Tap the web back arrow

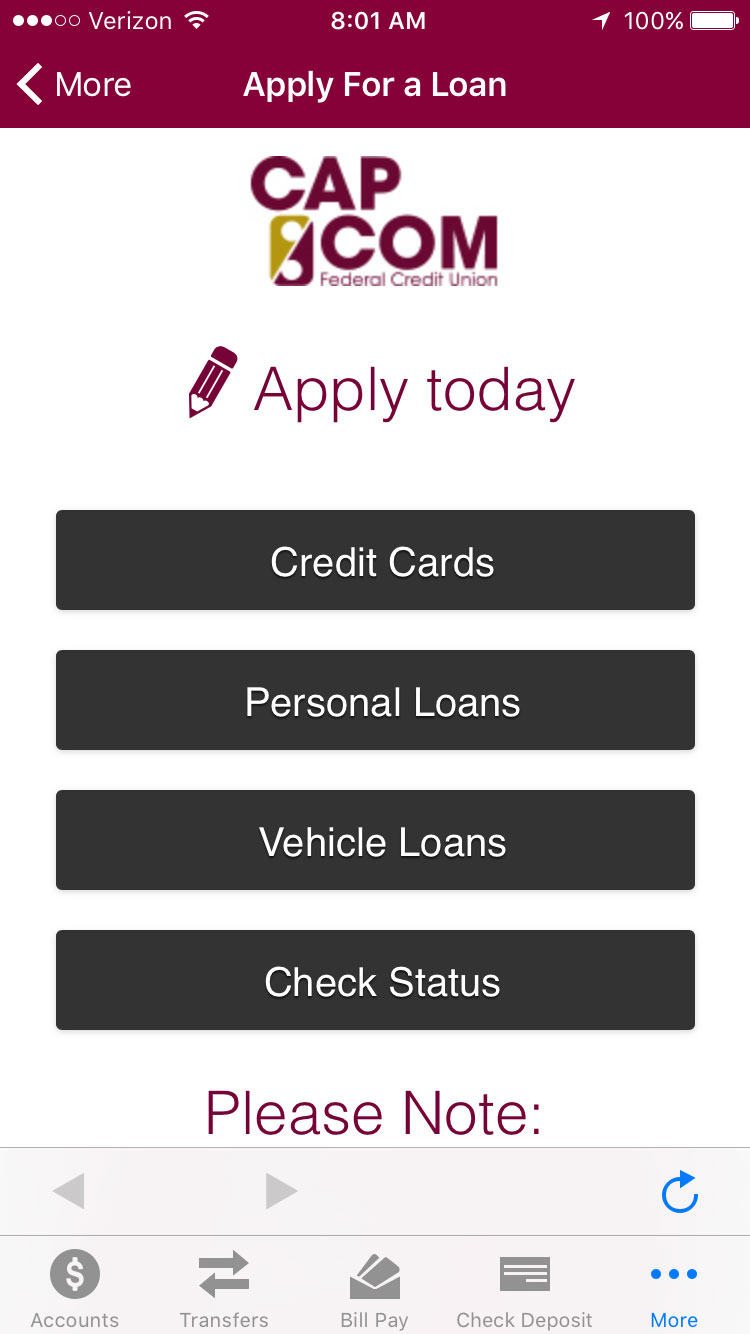tap(68, 1191)
